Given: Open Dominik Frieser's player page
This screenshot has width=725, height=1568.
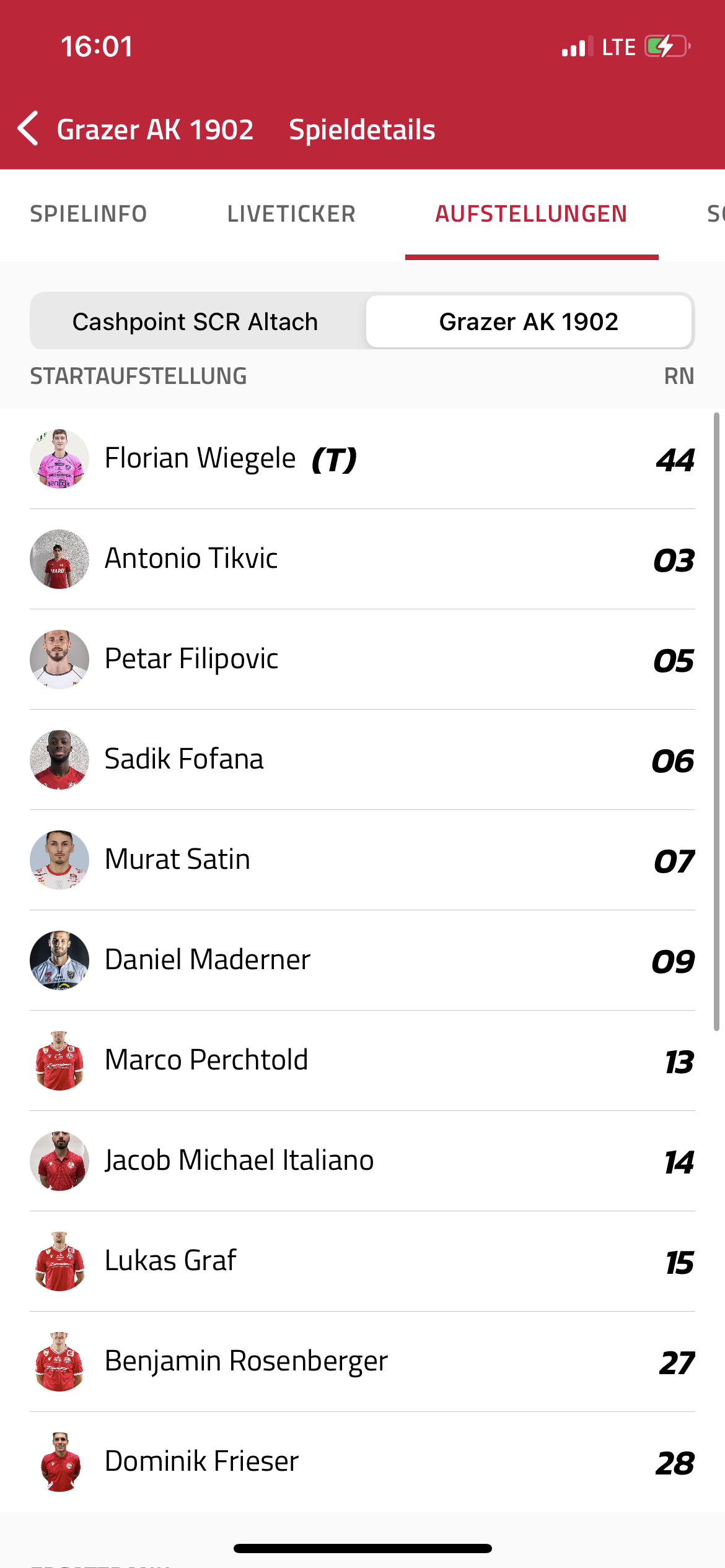Looking at the screenshot, I should click(362, 1462).
